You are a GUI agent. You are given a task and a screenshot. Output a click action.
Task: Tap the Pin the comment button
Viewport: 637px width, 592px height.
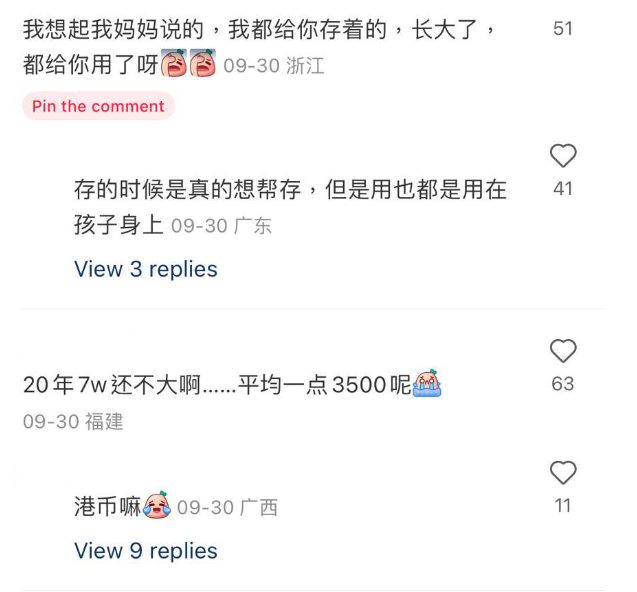point(98,106)
